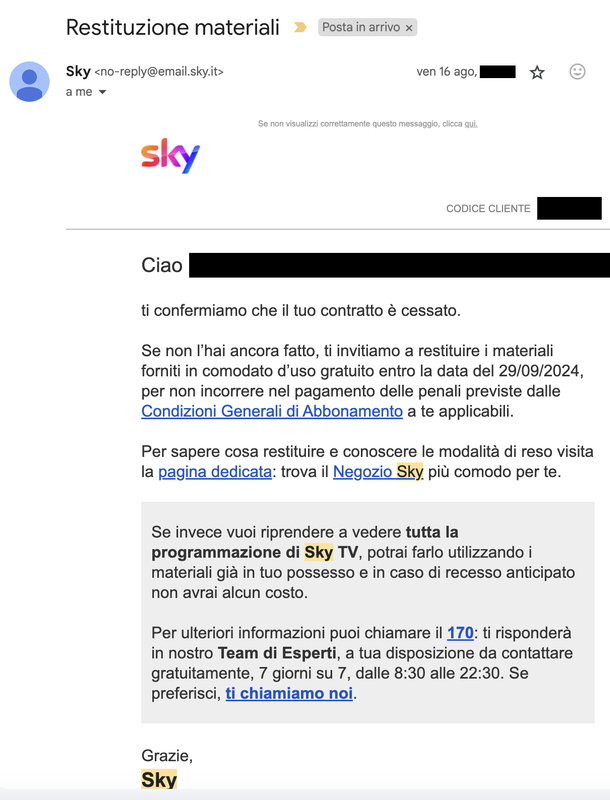Viewport: 610px width, 800px height.
Task: Open the 'clicca qui' view-in-browser link
Action: coord(470,124)
